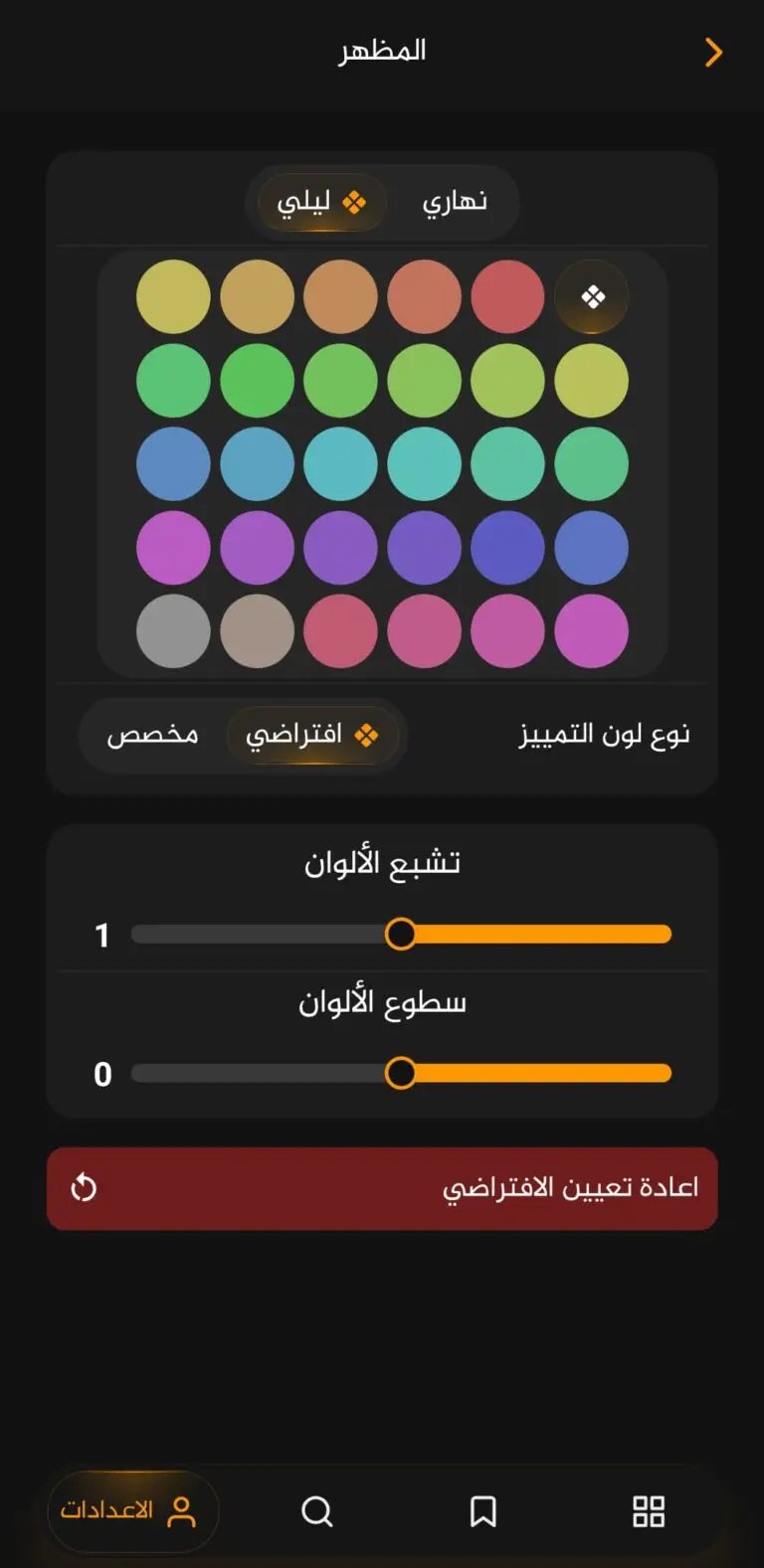Click the reset circular arrow icon
Viewport: 764px width, 1568px height.
pyautogui.click(x=84, y=1187)
